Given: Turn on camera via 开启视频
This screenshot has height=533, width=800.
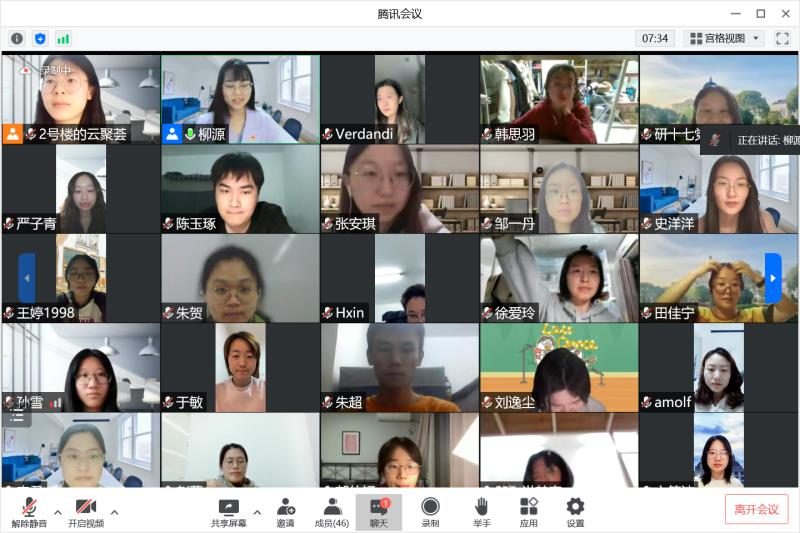Looking at the screenshot, I should (86, 510).
